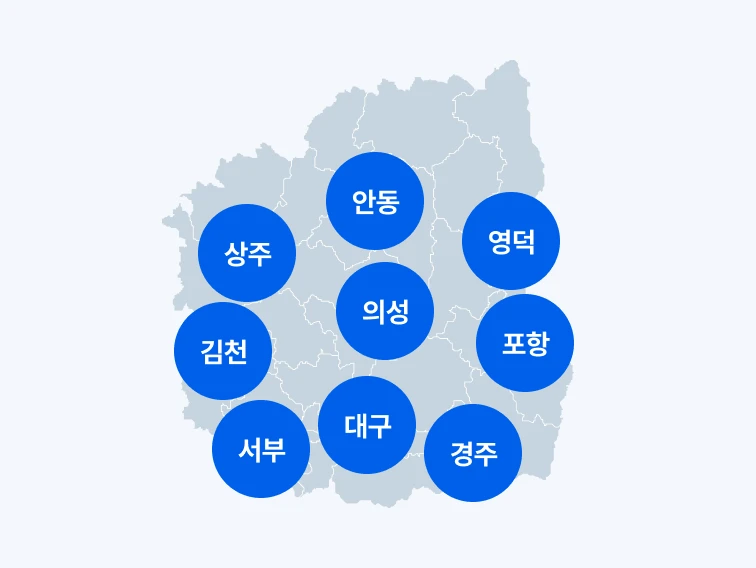The height and width of the screenshot is (568, 756).
Task: Select the 김천 region circle
Action: click(223, 351)
